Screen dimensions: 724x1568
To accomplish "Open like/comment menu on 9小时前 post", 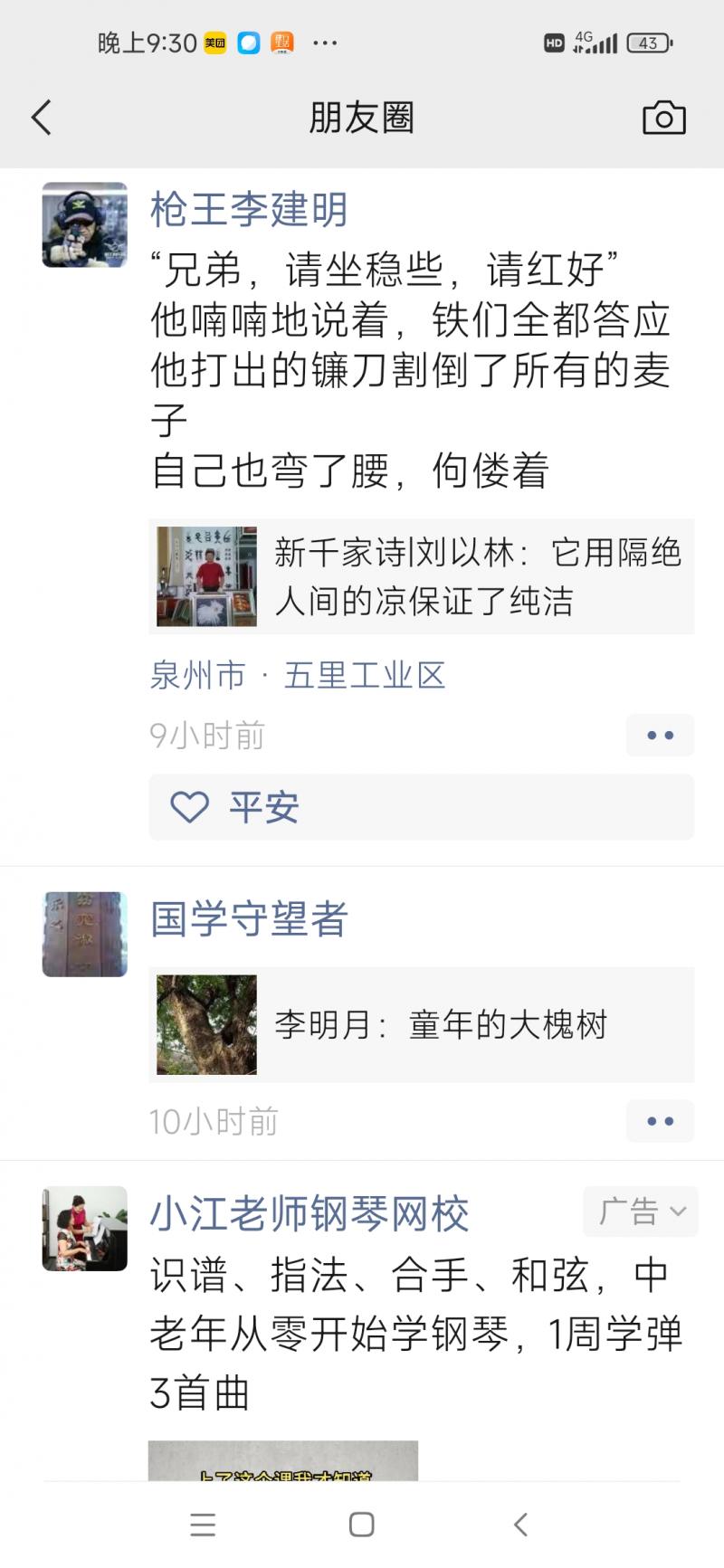I will tap(660, 735).
